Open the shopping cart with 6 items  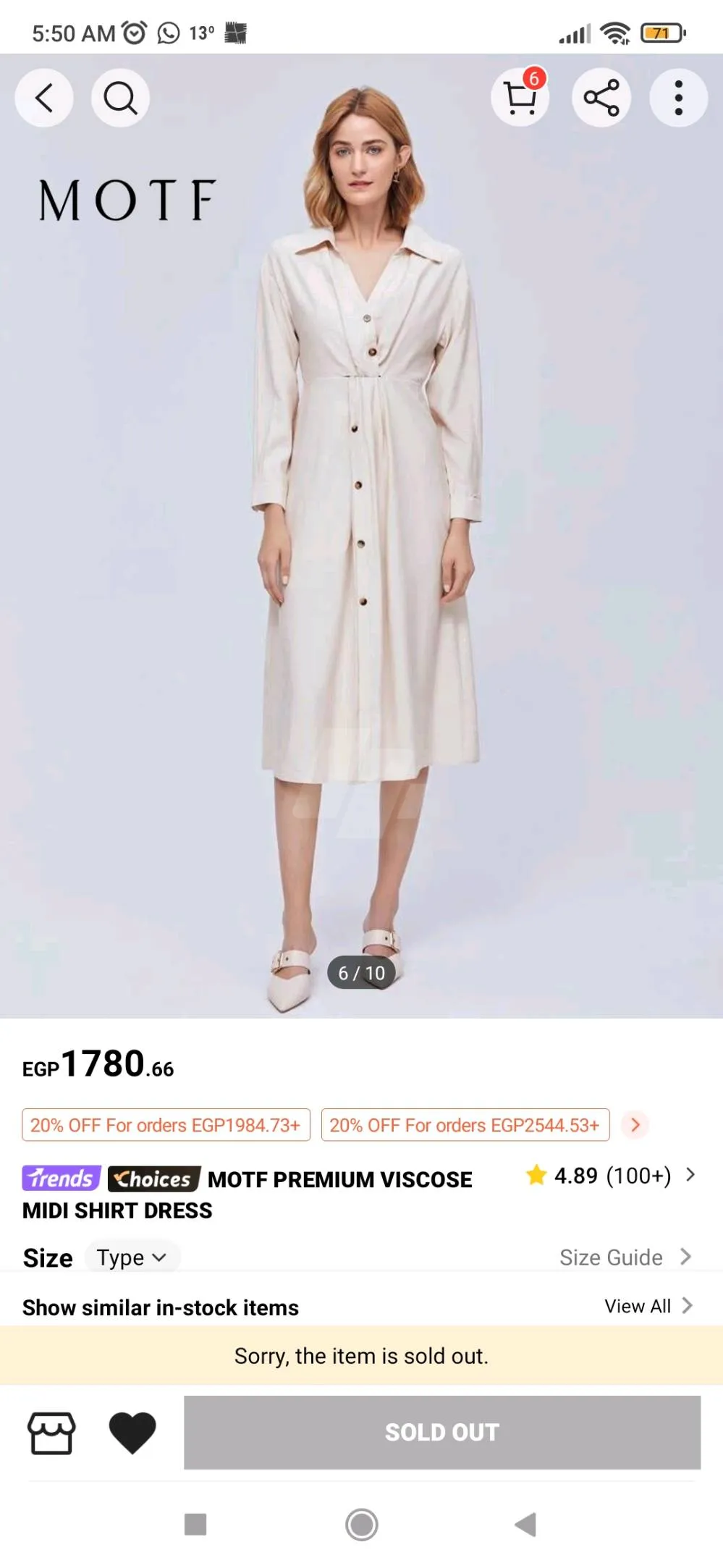[520, 98]
